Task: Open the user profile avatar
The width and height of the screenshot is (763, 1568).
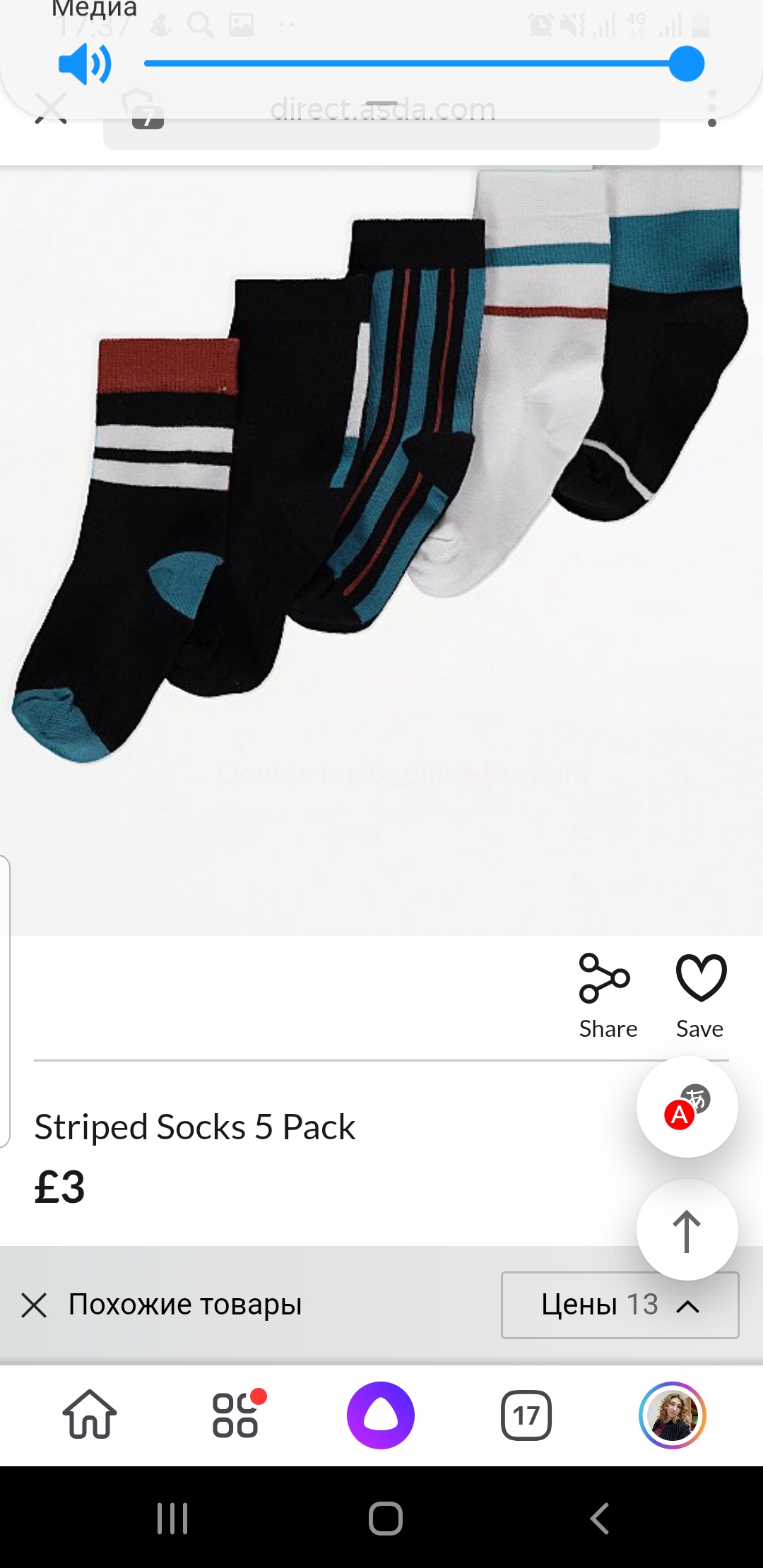Action: point(673,1415)
